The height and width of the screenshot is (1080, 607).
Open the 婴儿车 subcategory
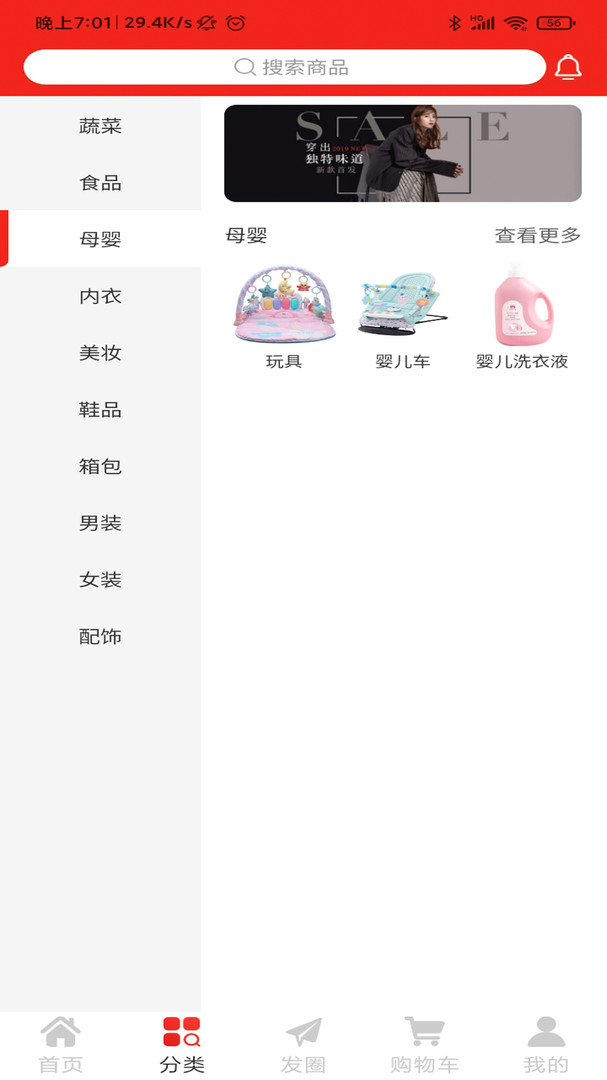click(x=403, y=316)
